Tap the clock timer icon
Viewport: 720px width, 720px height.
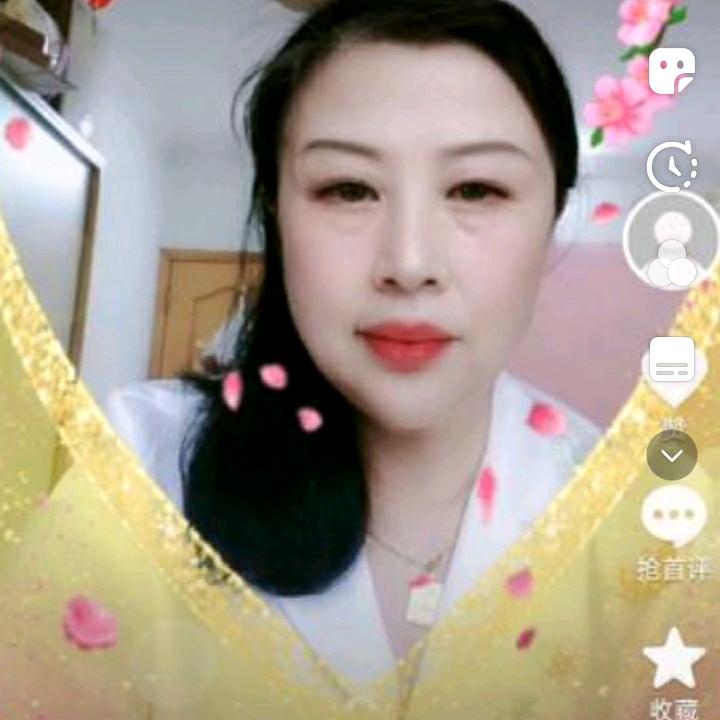672,166
